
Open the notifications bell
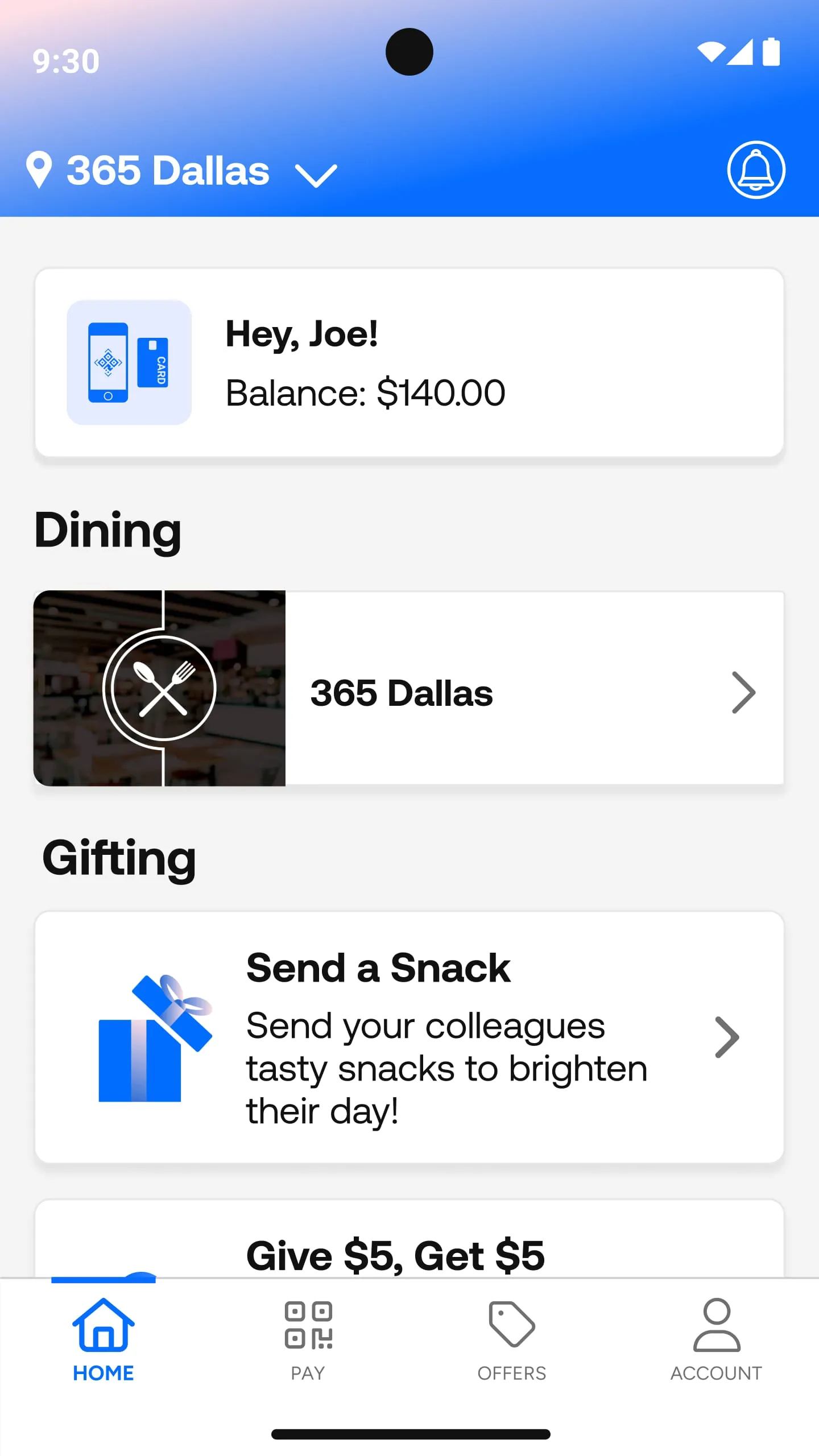756,170
